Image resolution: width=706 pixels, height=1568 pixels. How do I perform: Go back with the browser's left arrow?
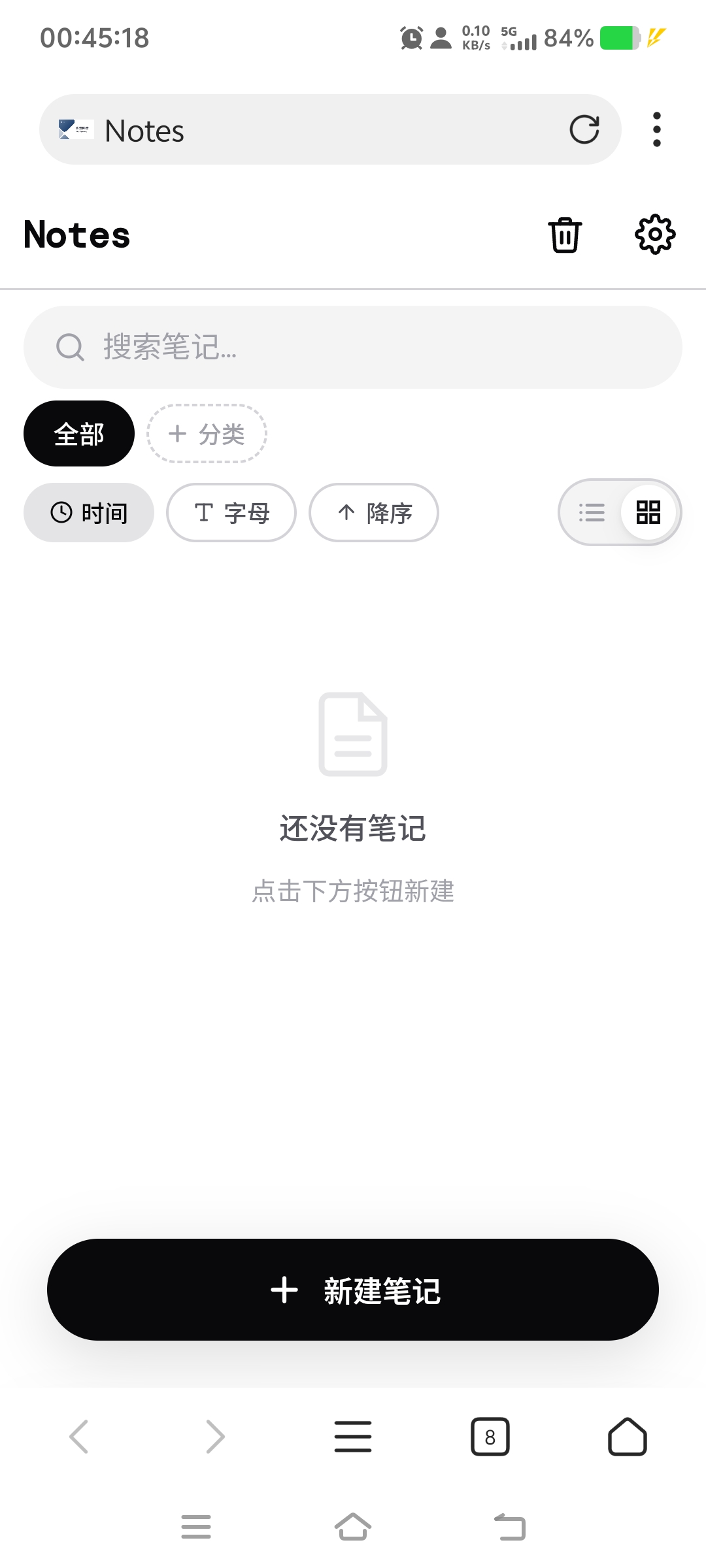tap(79, 1437)
